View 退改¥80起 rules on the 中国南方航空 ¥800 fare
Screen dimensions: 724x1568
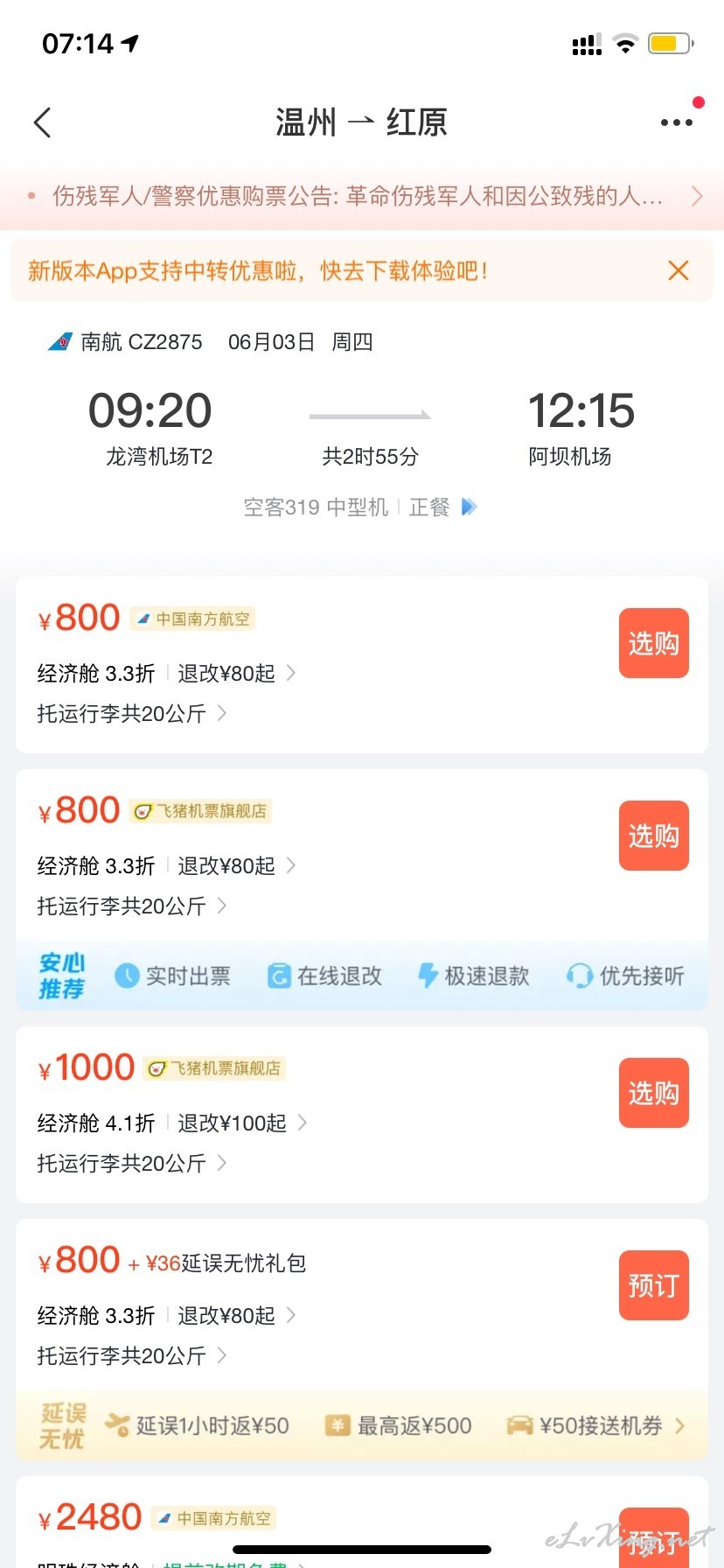pyautogui.click(x=237, y=673)
